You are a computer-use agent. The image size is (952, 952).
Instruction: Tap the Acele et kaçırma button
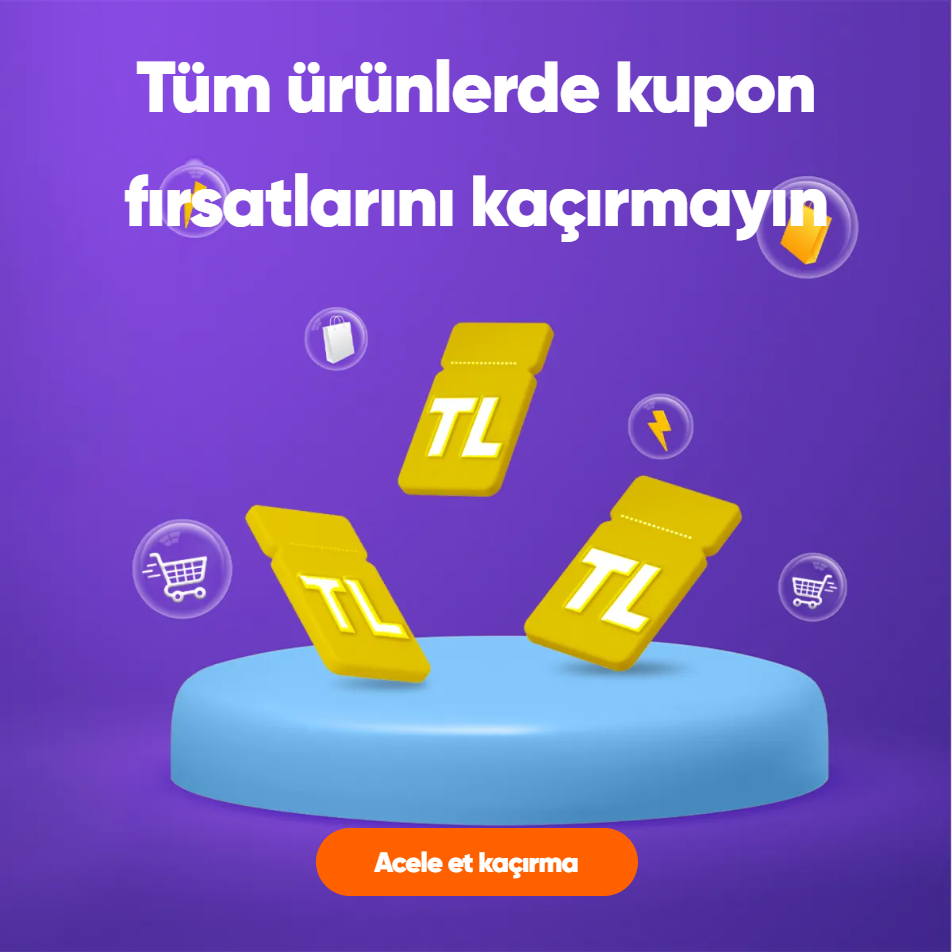pyautogui.click(x=476, y=862)
